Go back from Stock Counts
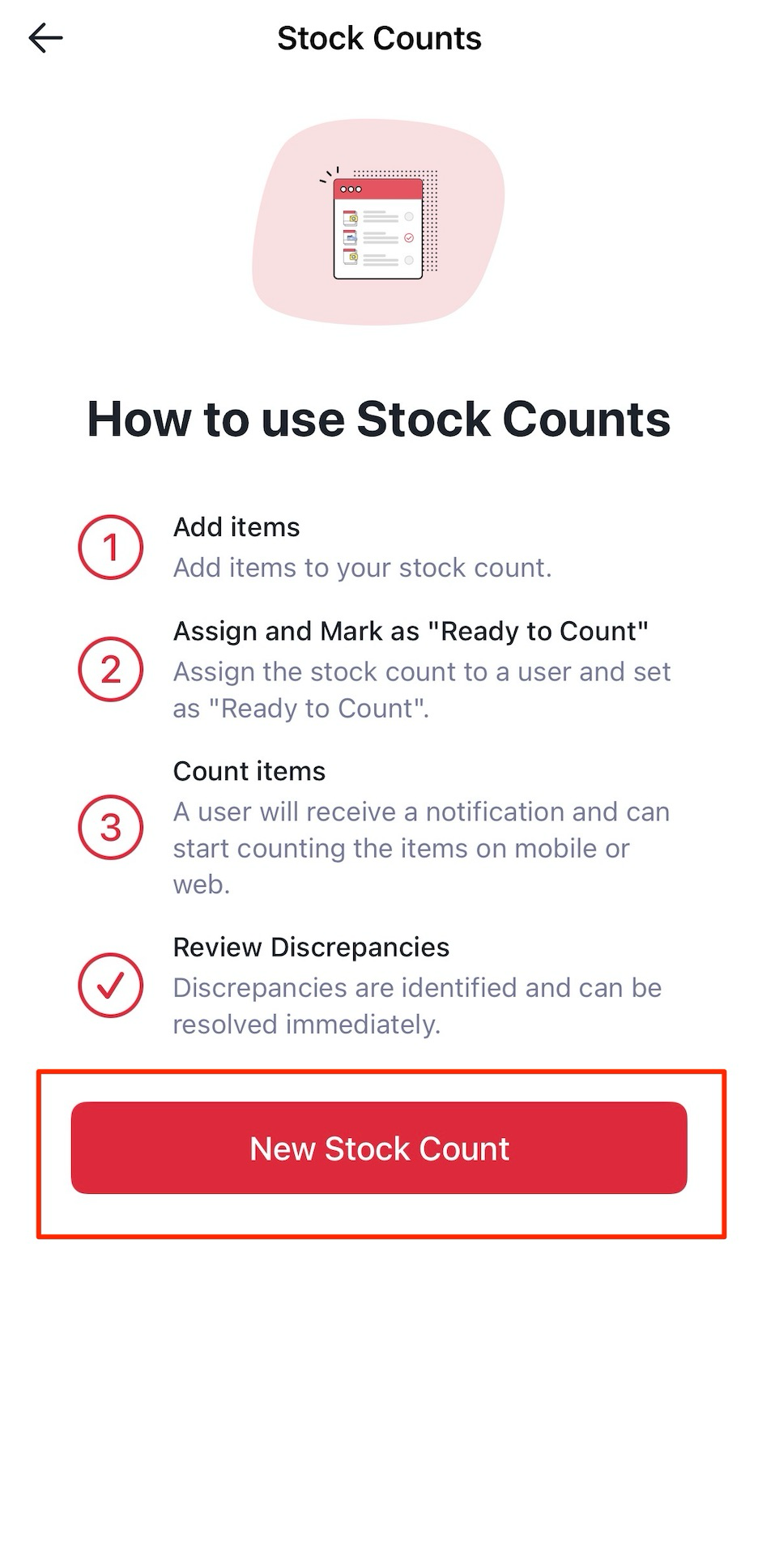758x1568 pixels. 45,38
